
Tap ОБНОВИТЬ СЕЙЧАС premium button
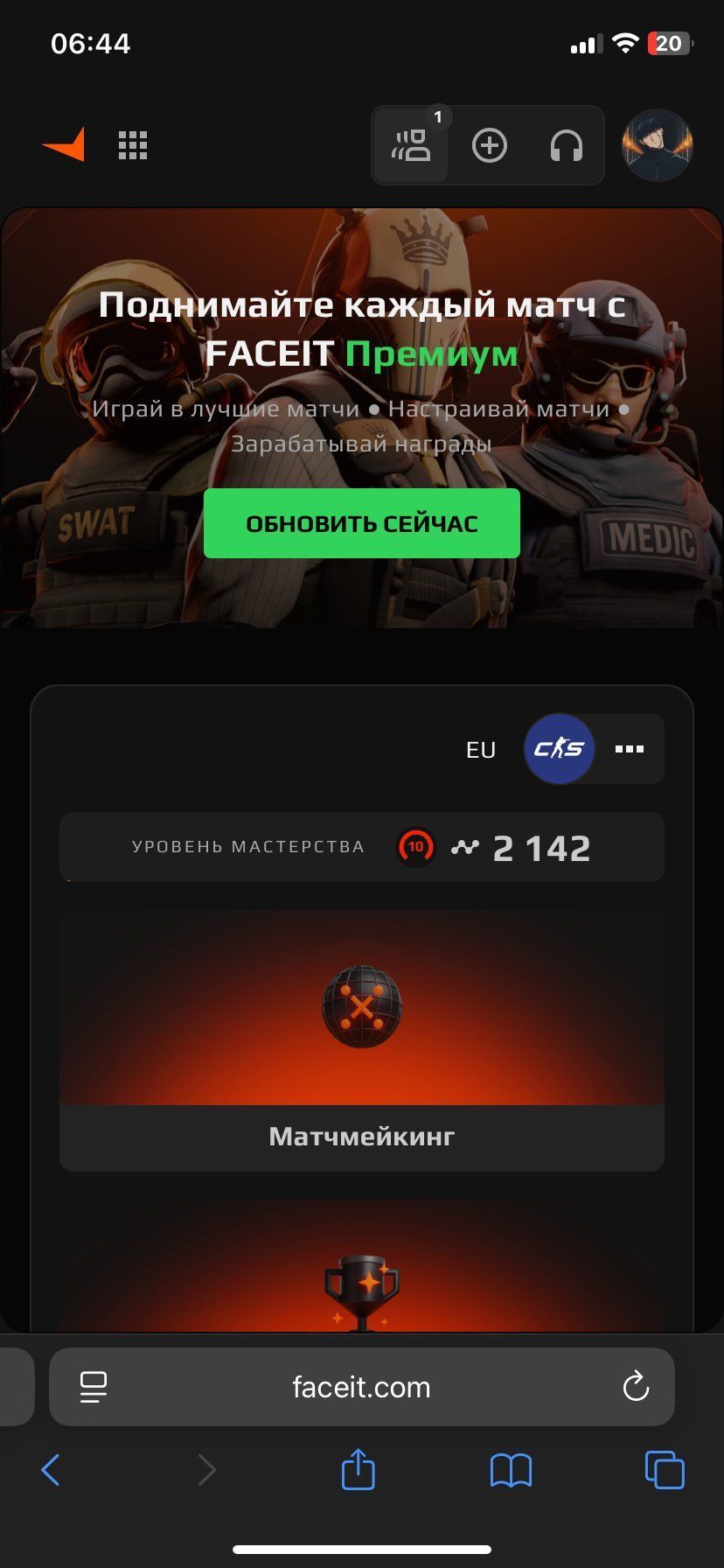tap(361, 523)
